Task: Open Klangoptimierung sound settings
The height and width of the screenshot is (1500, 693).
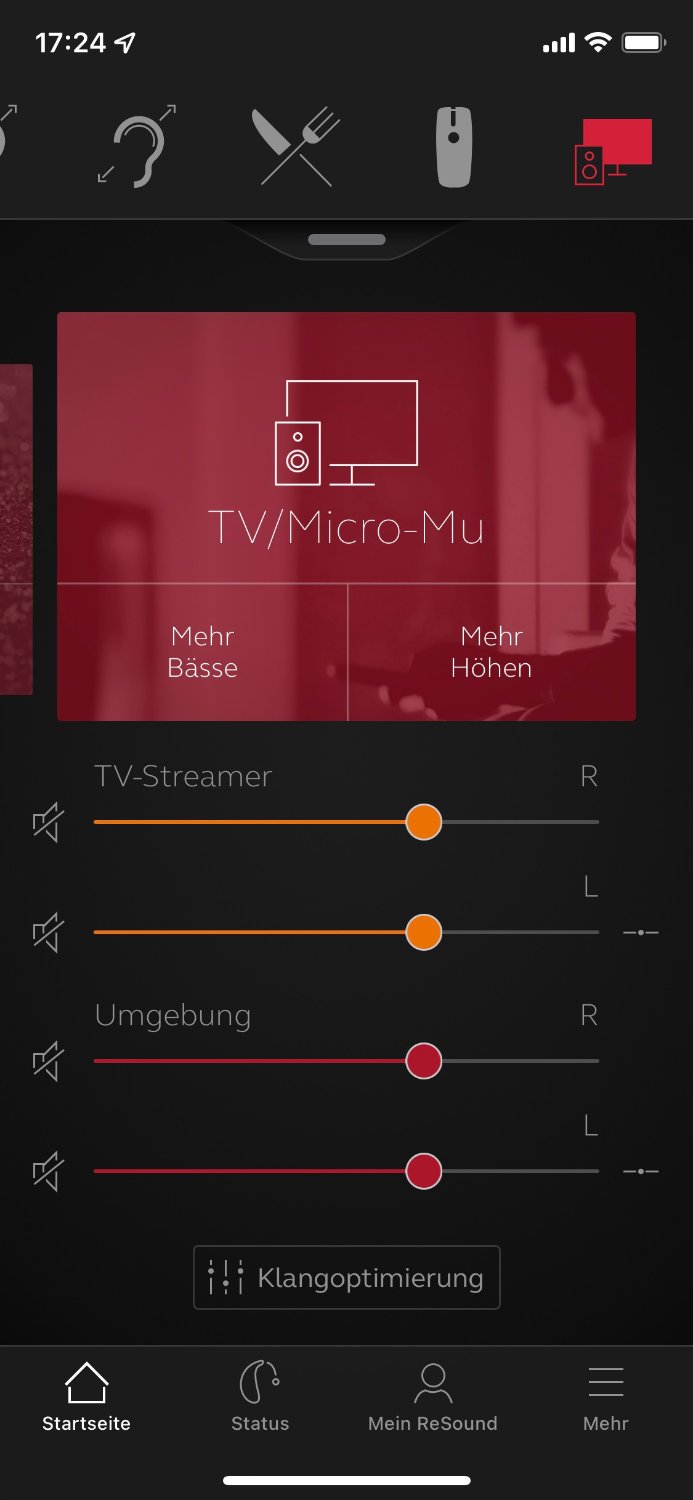Action: (346, 1277)
